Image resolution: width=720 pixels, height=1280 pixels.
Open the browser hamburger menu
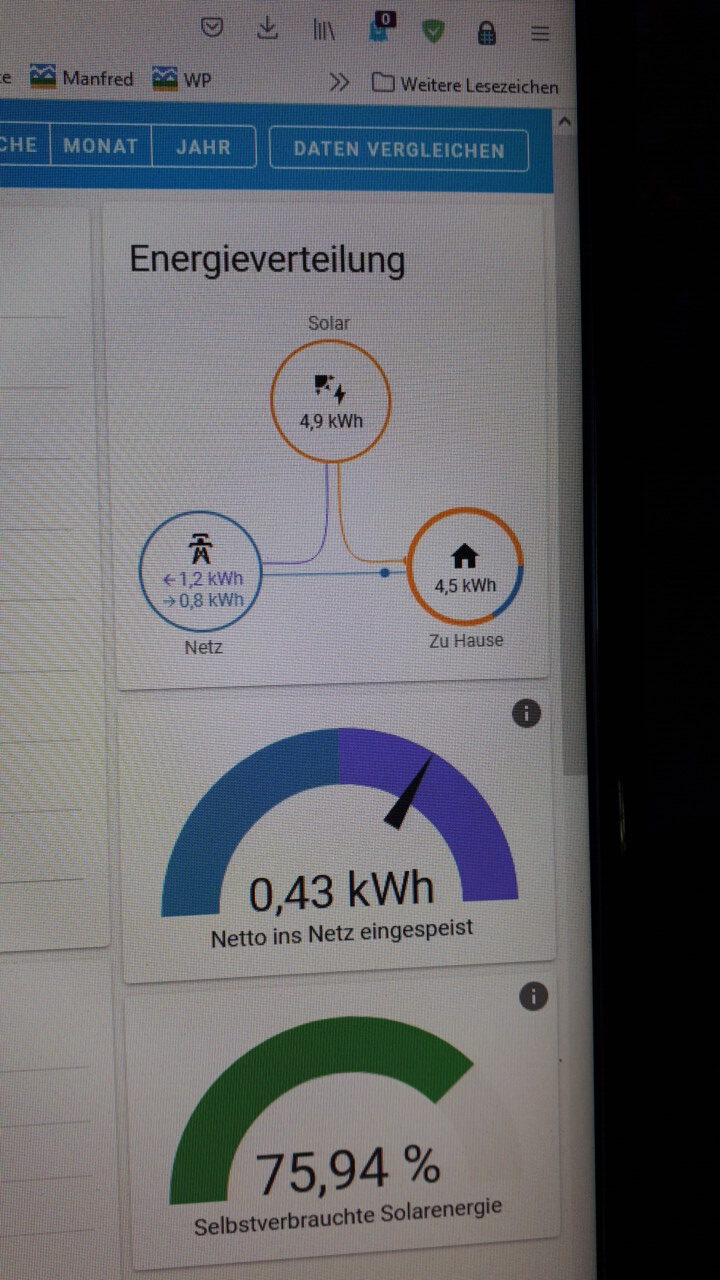tap(540, 33)
